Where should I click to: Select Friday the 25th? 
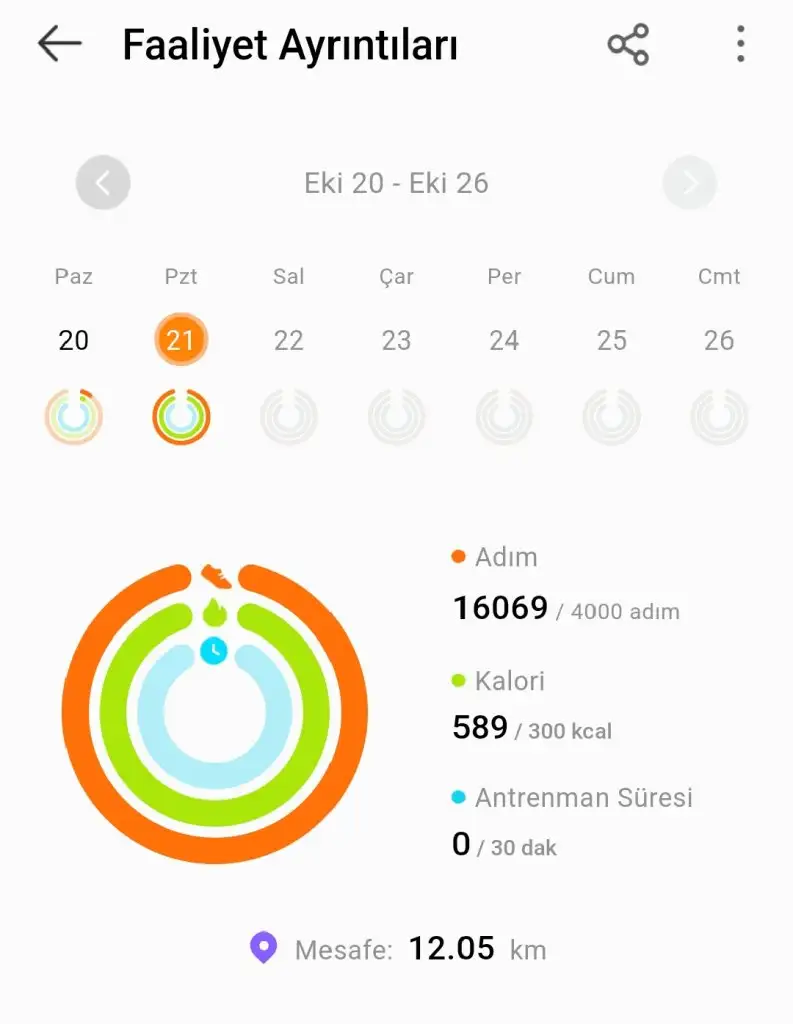(x=611, y=341)
